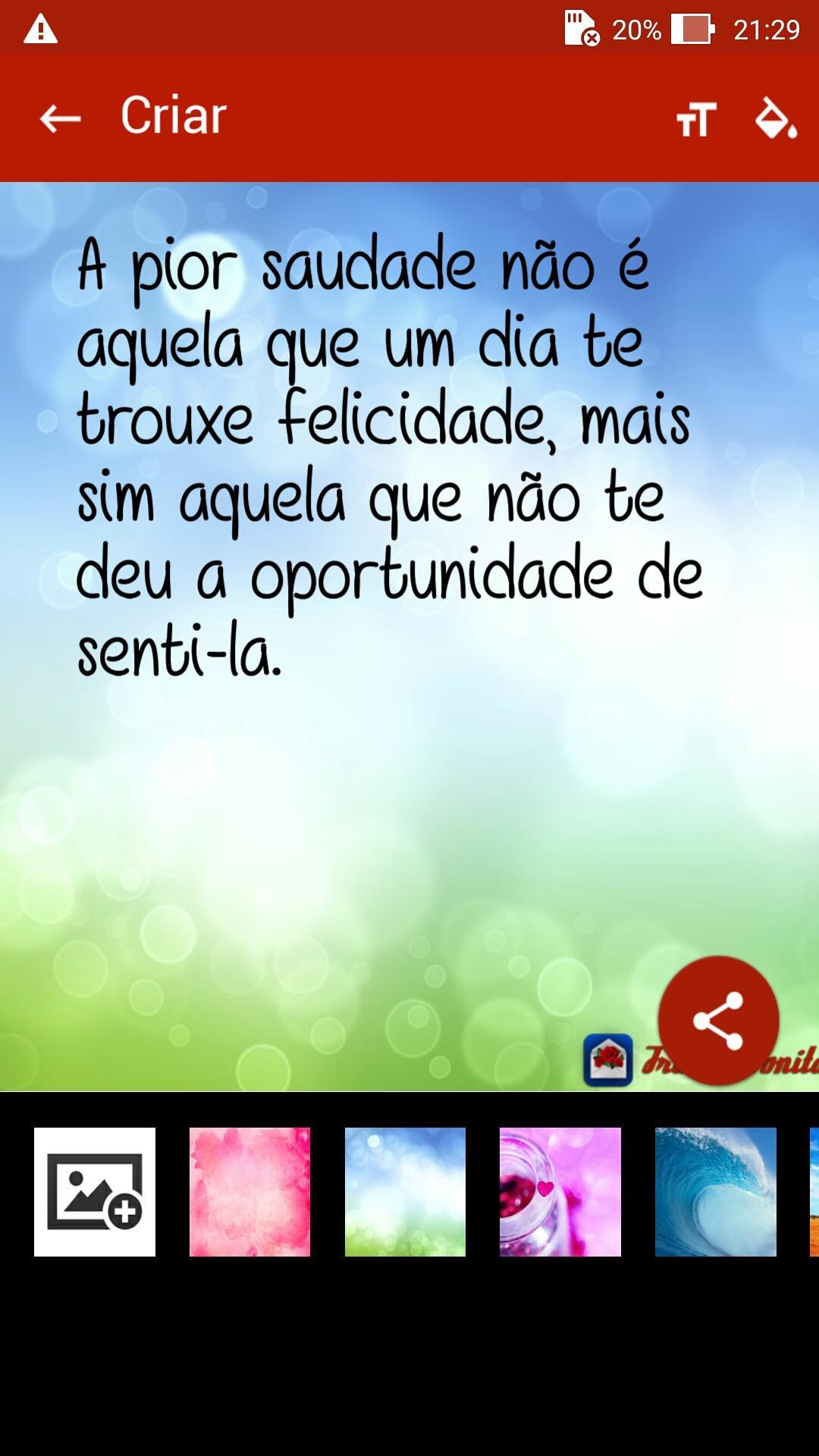The image size is (819, 1456).
Task: Tap the red share button
Action: 717,1020
